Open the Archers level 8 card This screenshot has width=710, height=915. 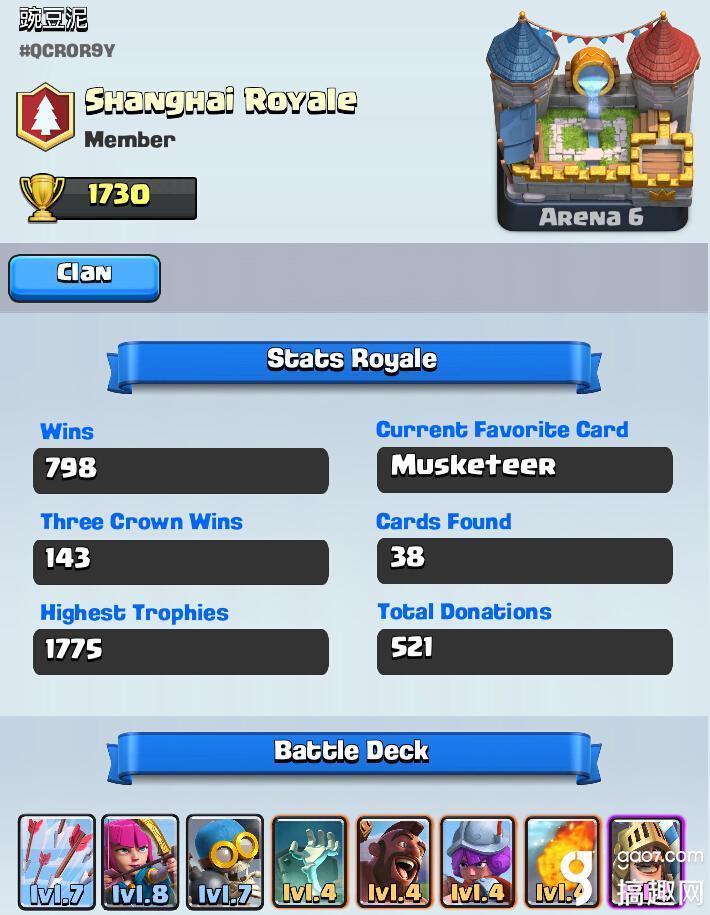[x=141, y=862]
